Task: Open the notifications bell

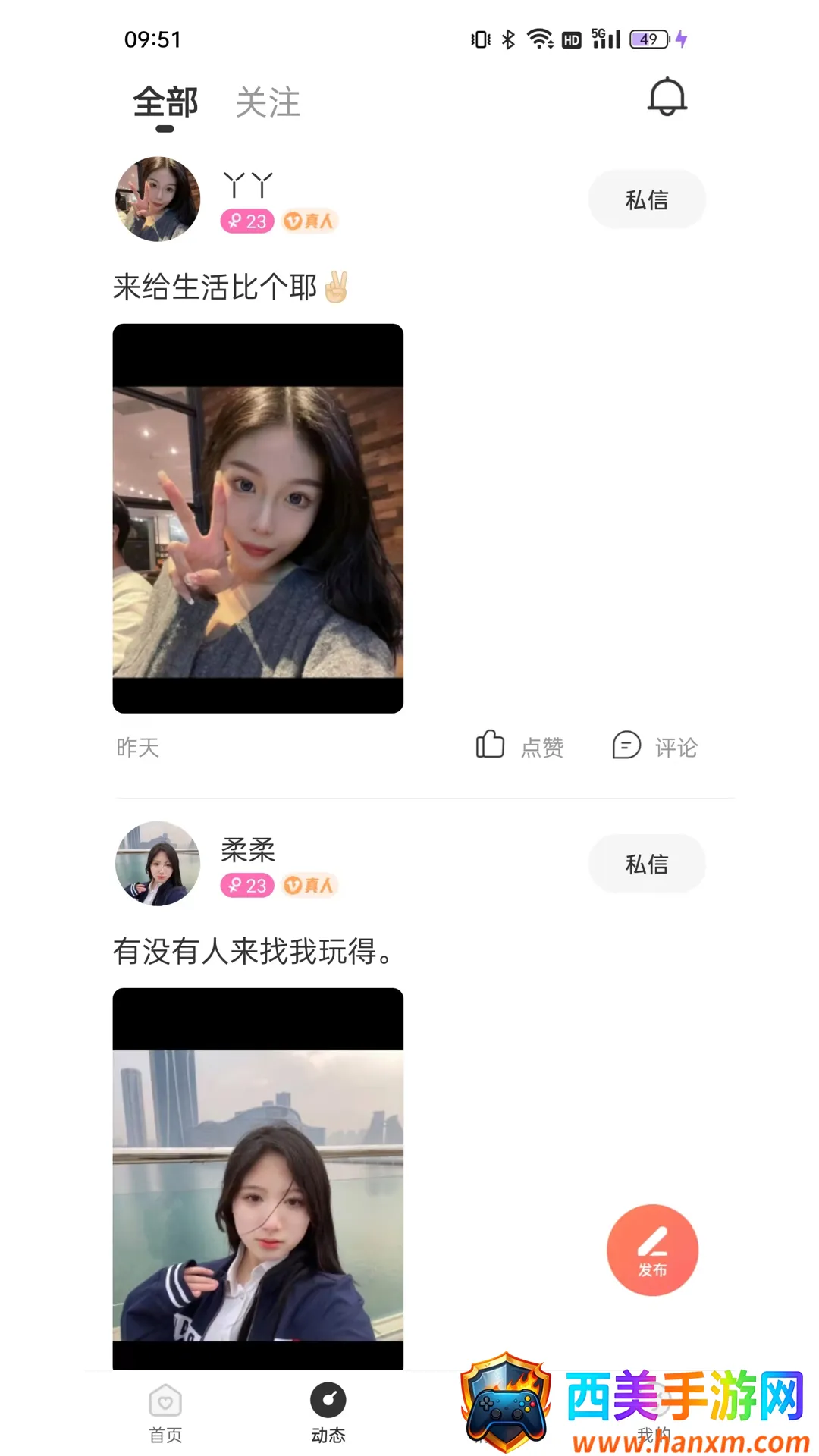Action: 667,97
